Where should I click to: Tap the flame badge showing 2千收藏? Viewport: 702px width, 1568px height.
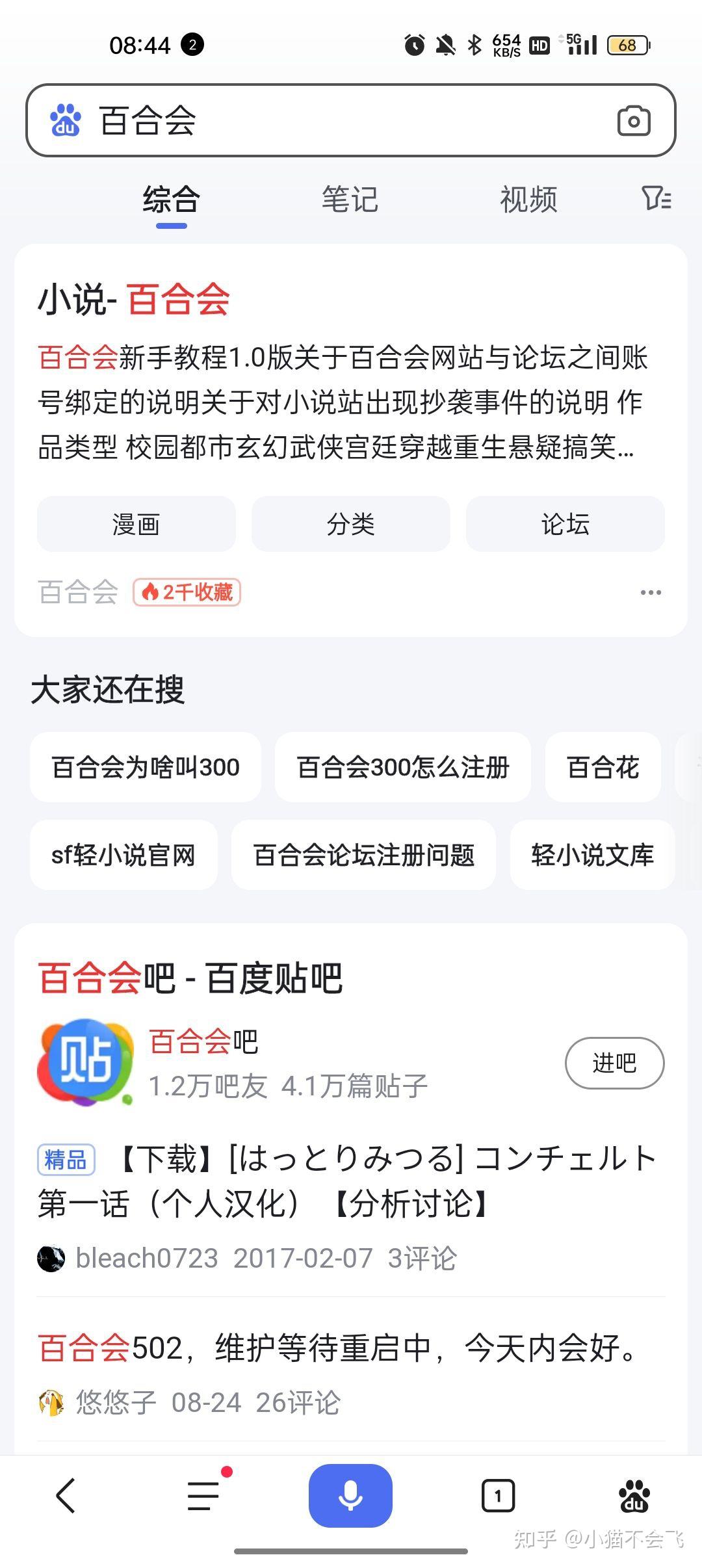[187, 592]
